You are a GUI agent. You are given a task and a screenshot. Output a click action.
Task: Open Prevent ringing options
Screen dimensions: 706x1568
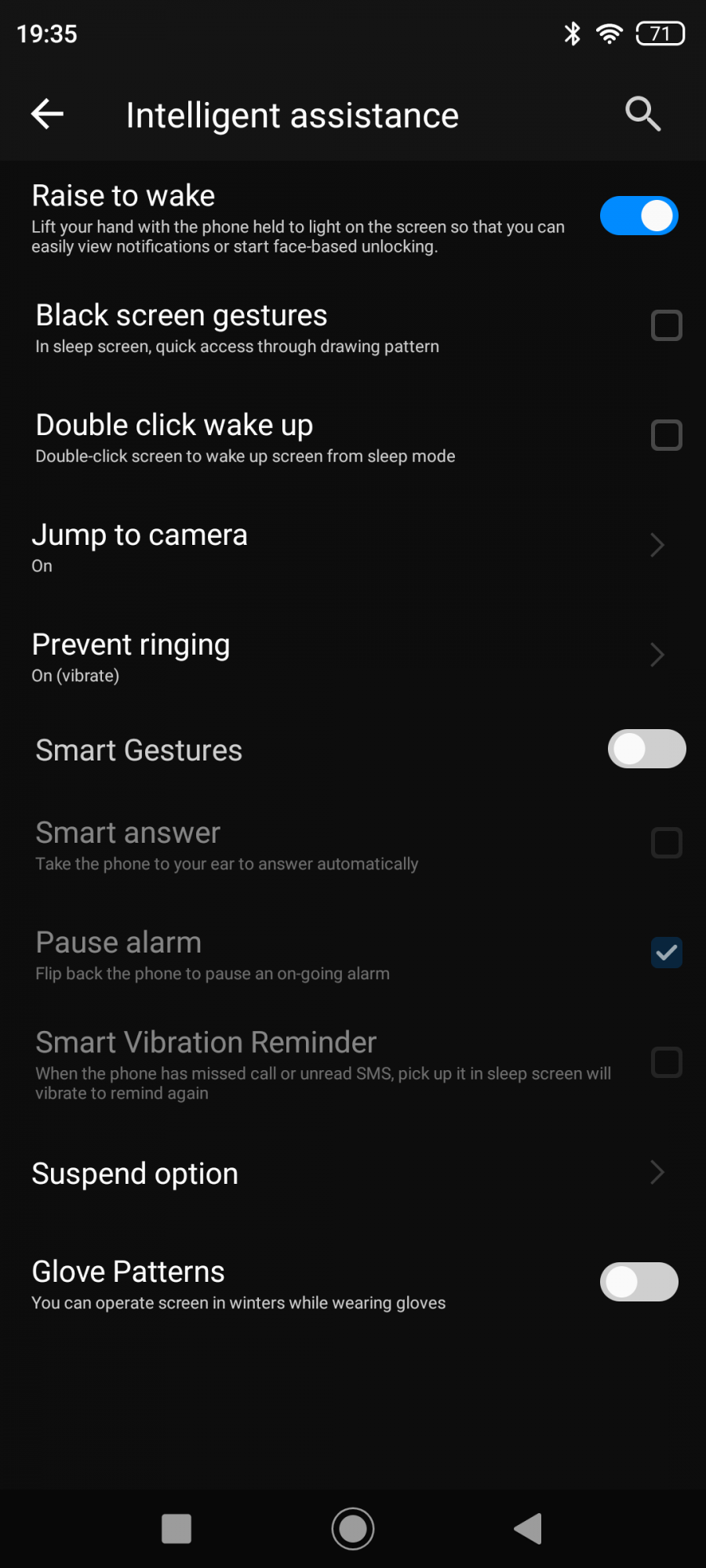click(x=353, y=655)
